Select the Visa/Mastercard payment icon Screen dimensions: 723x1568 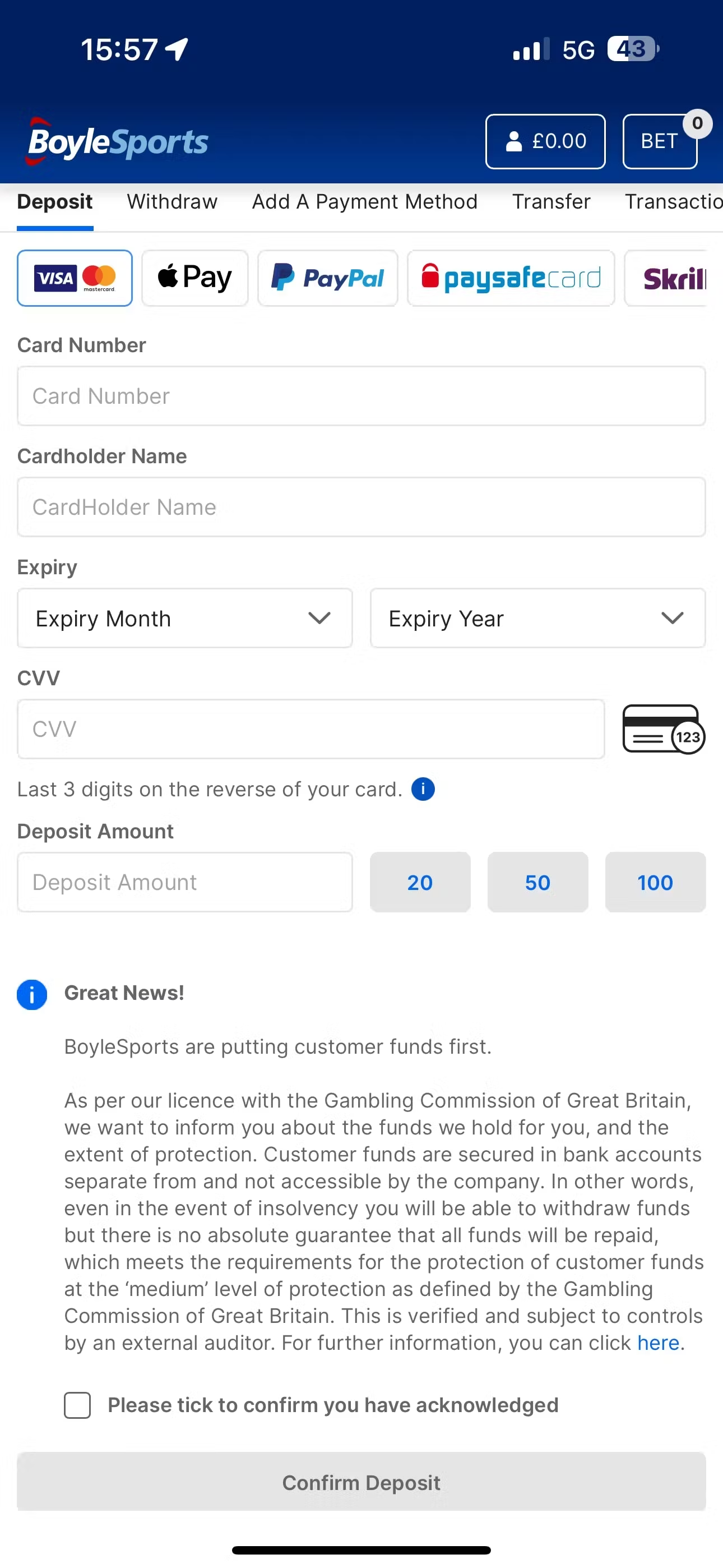coord(74,278)
